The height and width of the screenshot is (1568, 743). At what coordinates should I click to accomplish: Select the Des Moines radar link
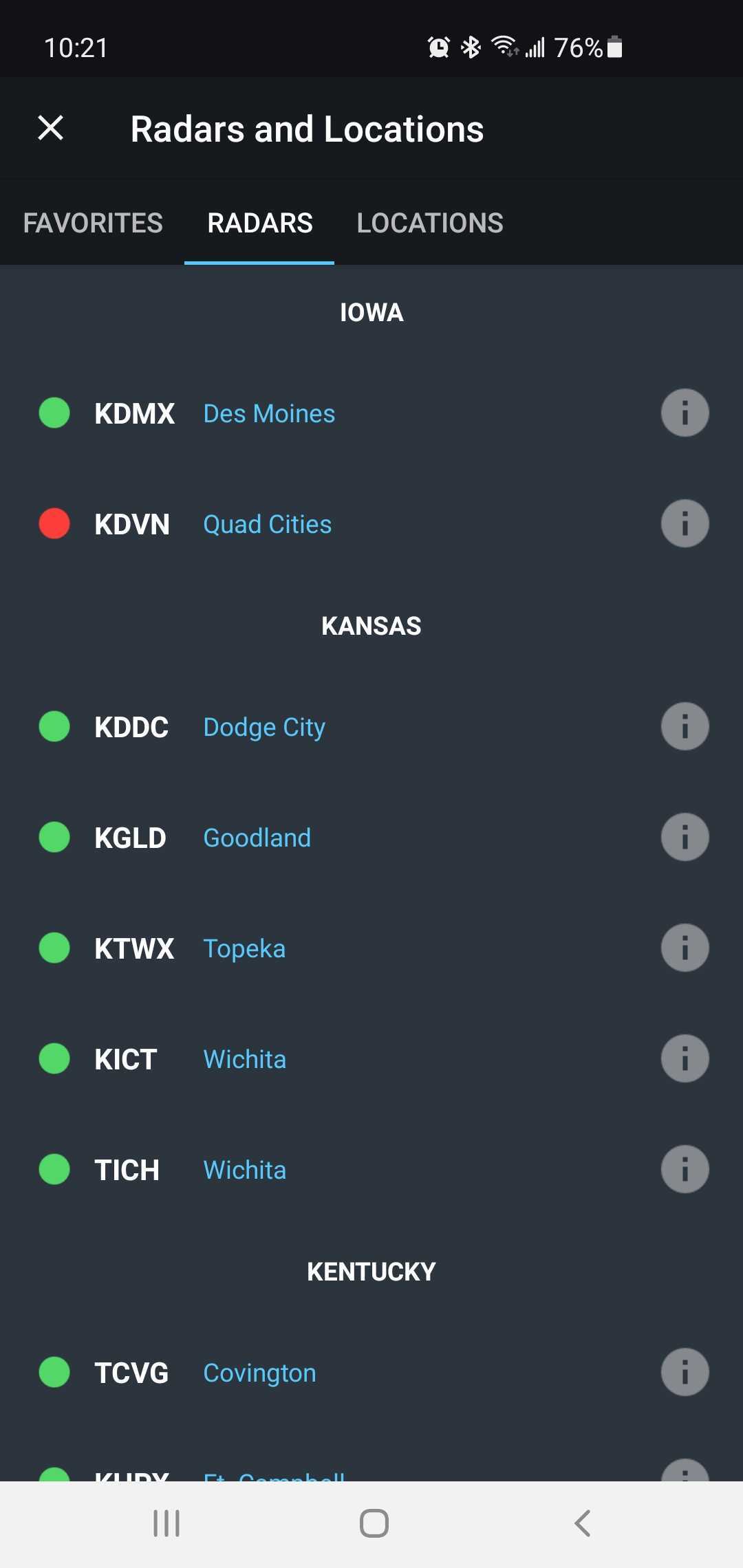coord(268,413)
